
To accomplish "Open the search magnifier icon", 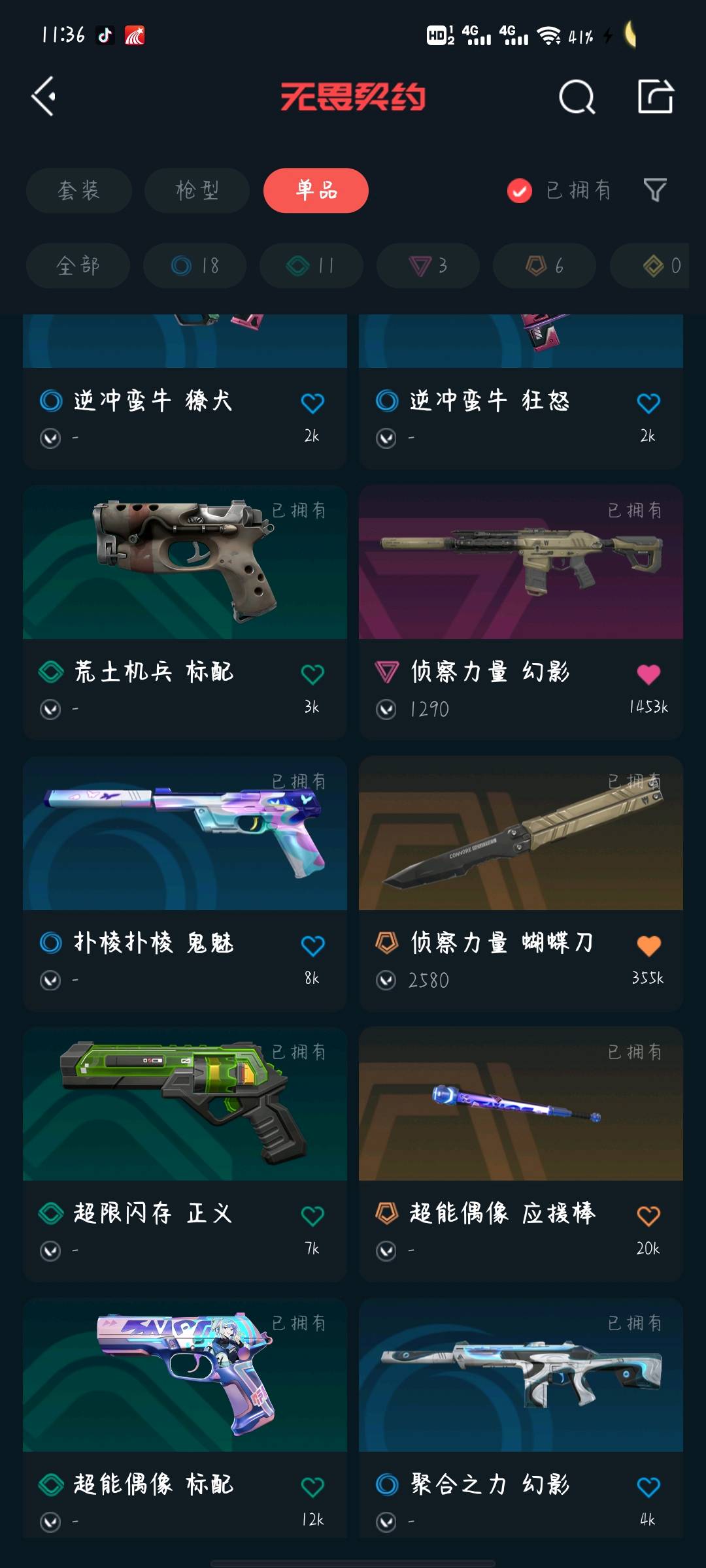I will pos(577,97).
